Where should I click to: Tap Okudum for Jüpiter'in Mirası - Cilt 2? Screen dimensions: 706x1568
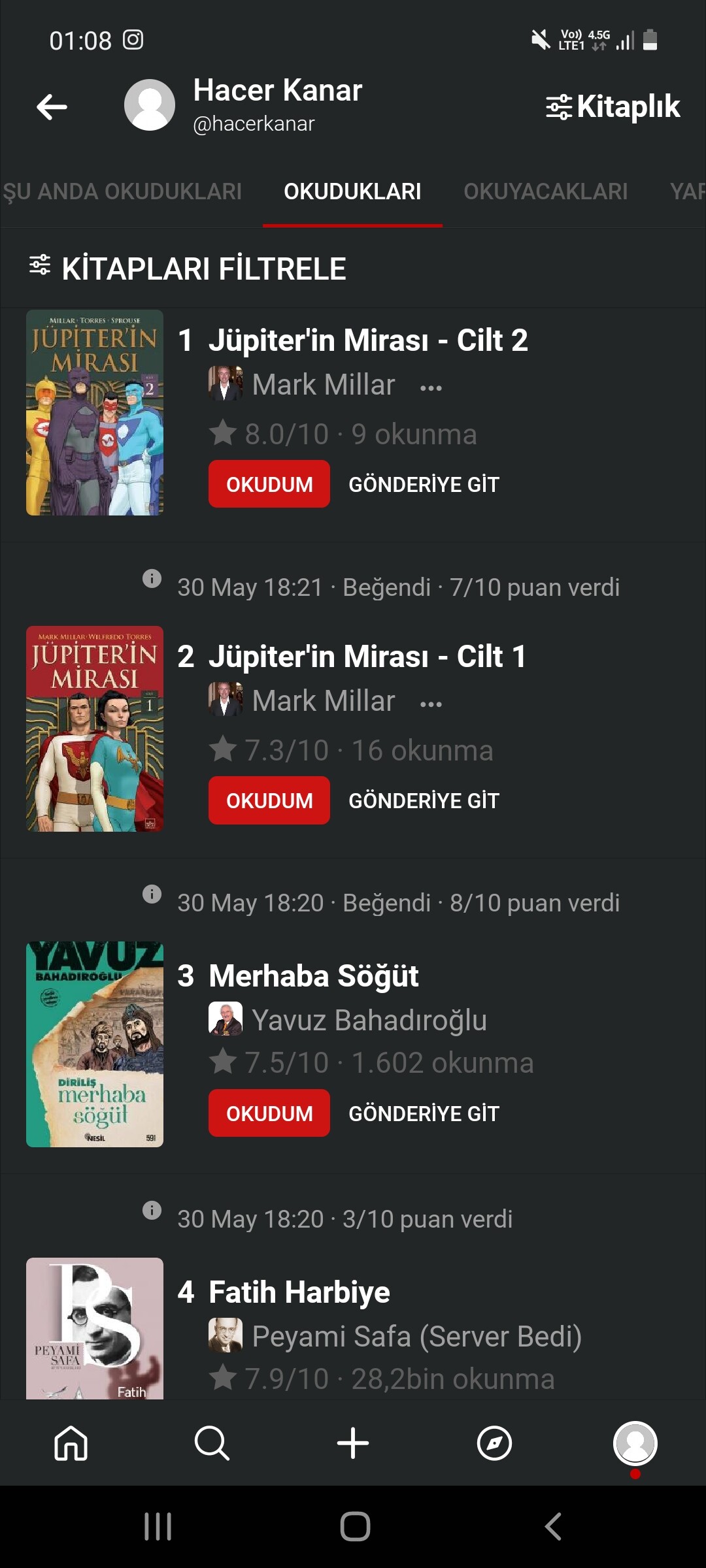pyautogui.click(x=269, y=484)
